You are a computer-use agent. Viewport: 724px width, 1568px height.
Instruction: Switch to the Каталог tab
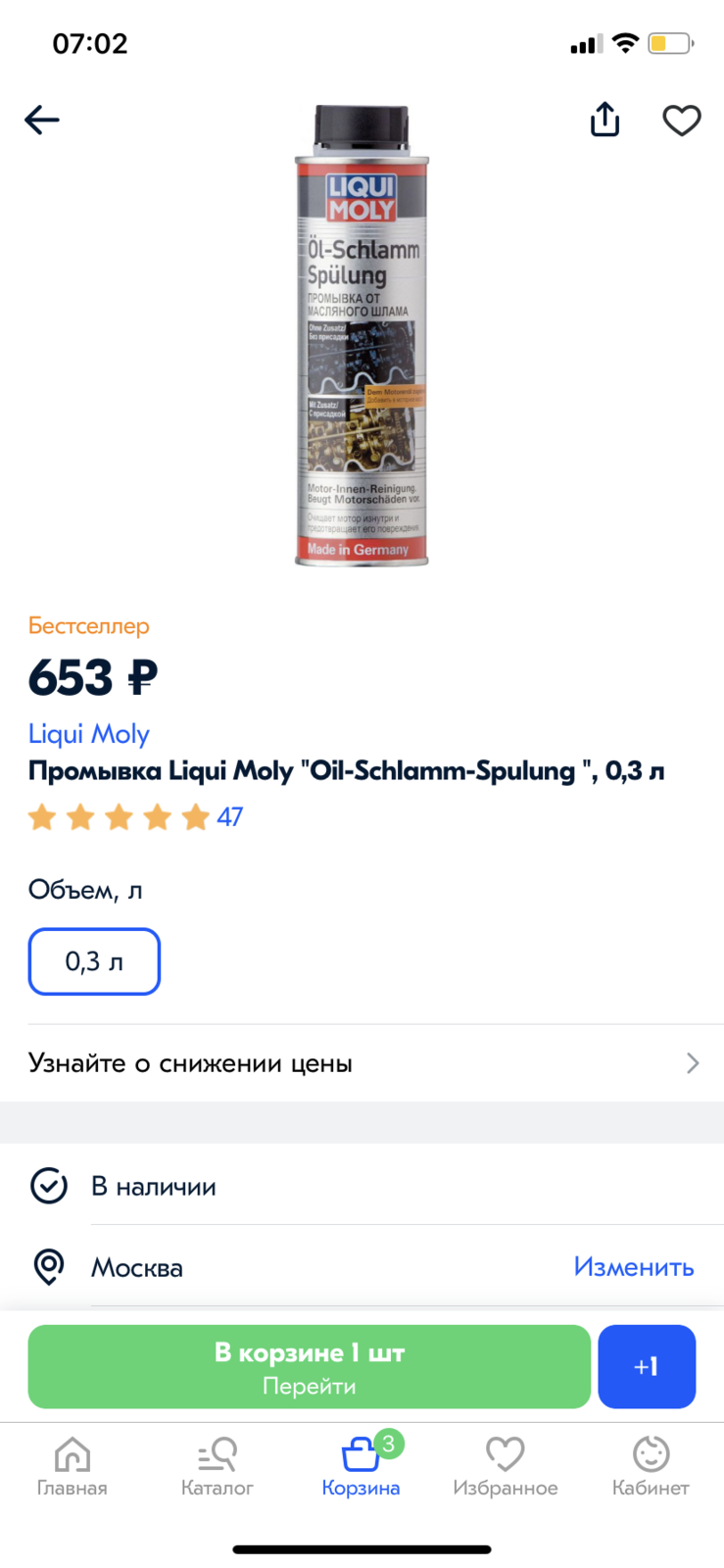point(217,1467)
